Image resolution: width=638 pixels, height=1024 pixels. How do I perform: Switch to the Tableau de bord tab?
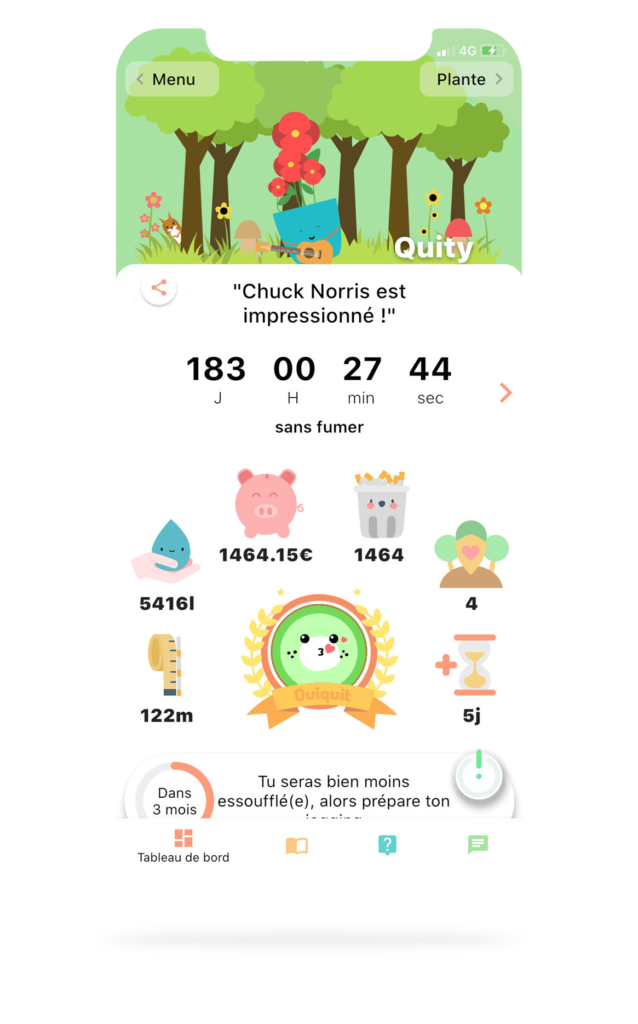coord(183,845)
